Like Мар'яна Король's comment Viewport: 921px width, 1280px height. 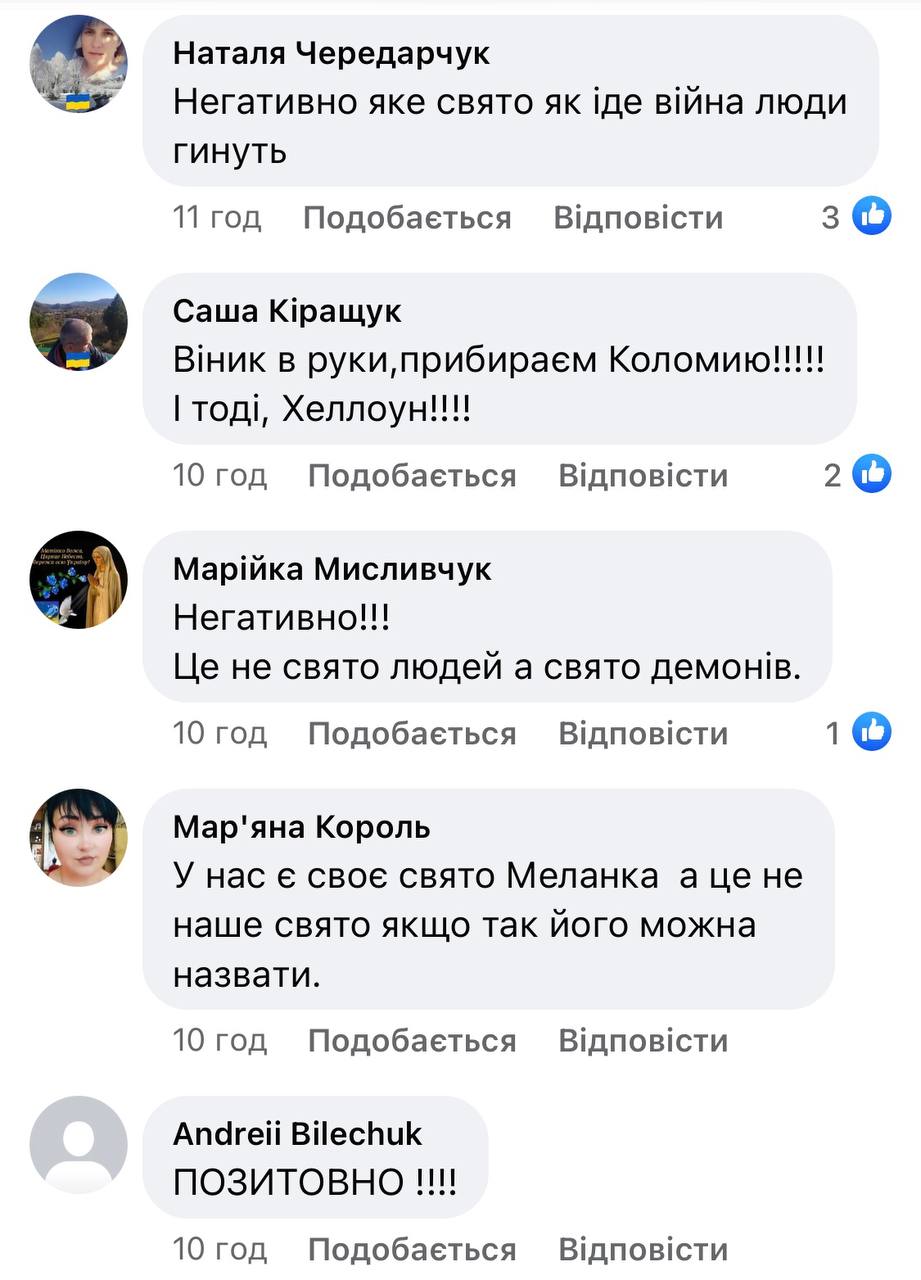[x=411, y=1041]
